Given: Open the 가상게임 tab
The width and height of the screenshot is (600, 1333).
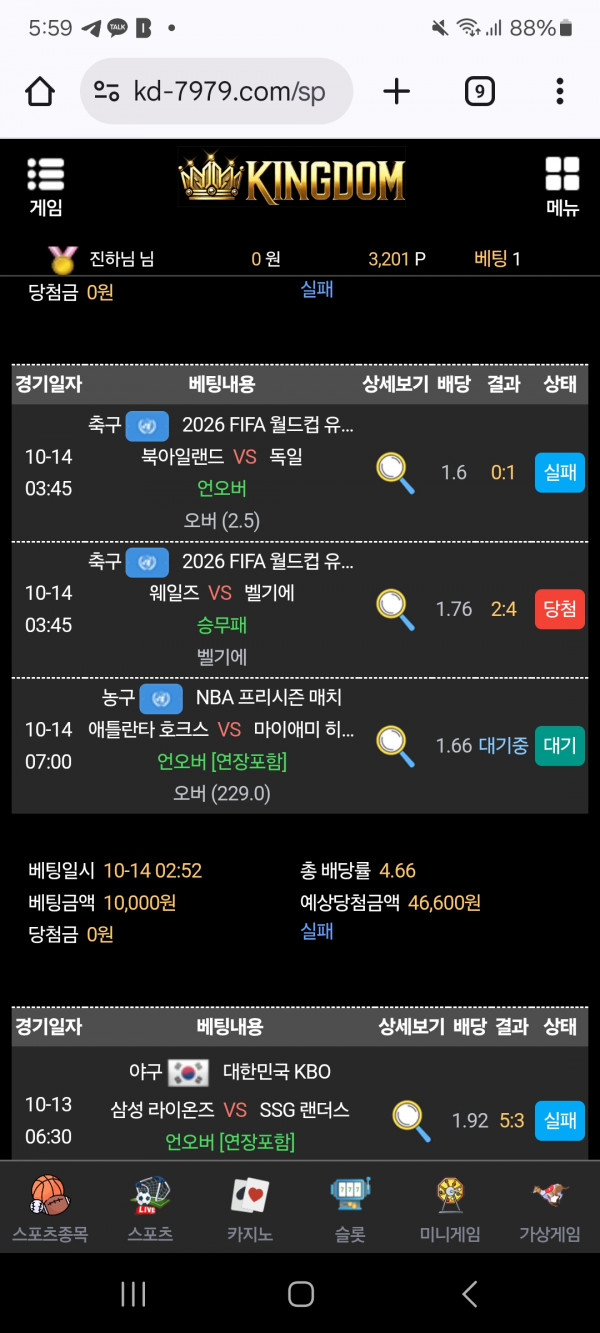Looking at the screenshot, I should click(x=550, y=1208).
